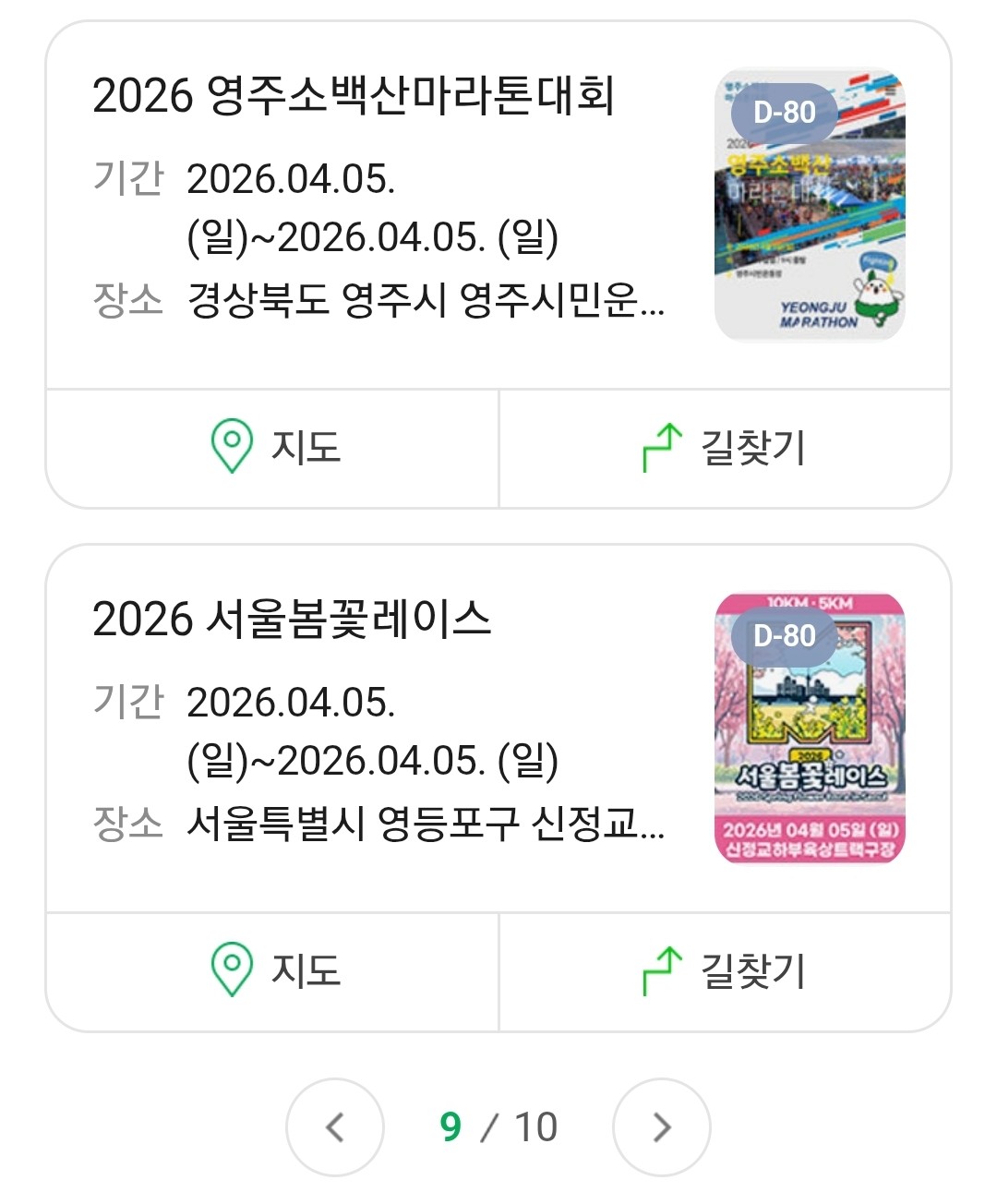
Task: Go to the next results page
Action: (662, 1126)
